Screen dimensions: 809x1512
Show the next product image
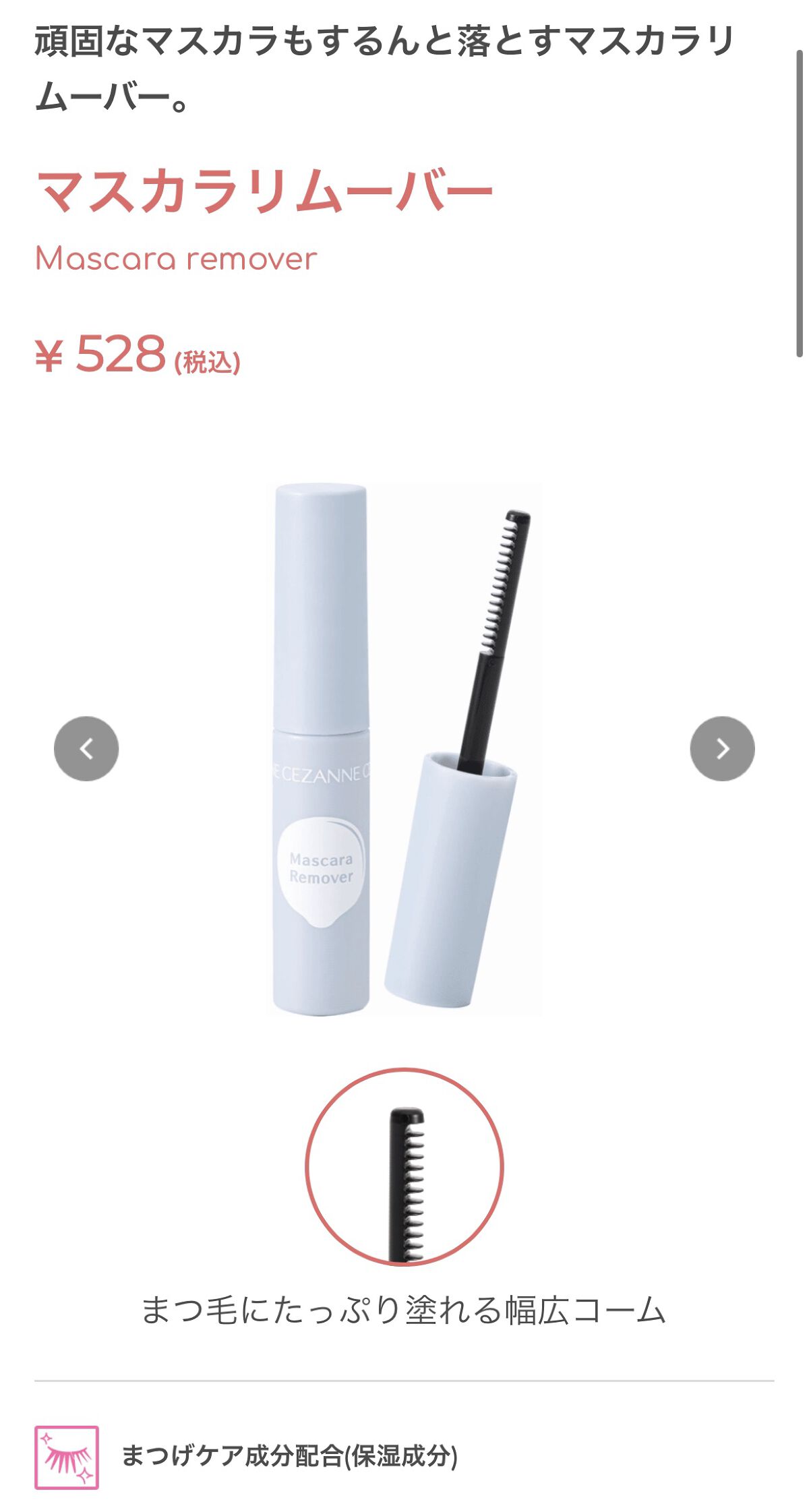click(722, 748)
